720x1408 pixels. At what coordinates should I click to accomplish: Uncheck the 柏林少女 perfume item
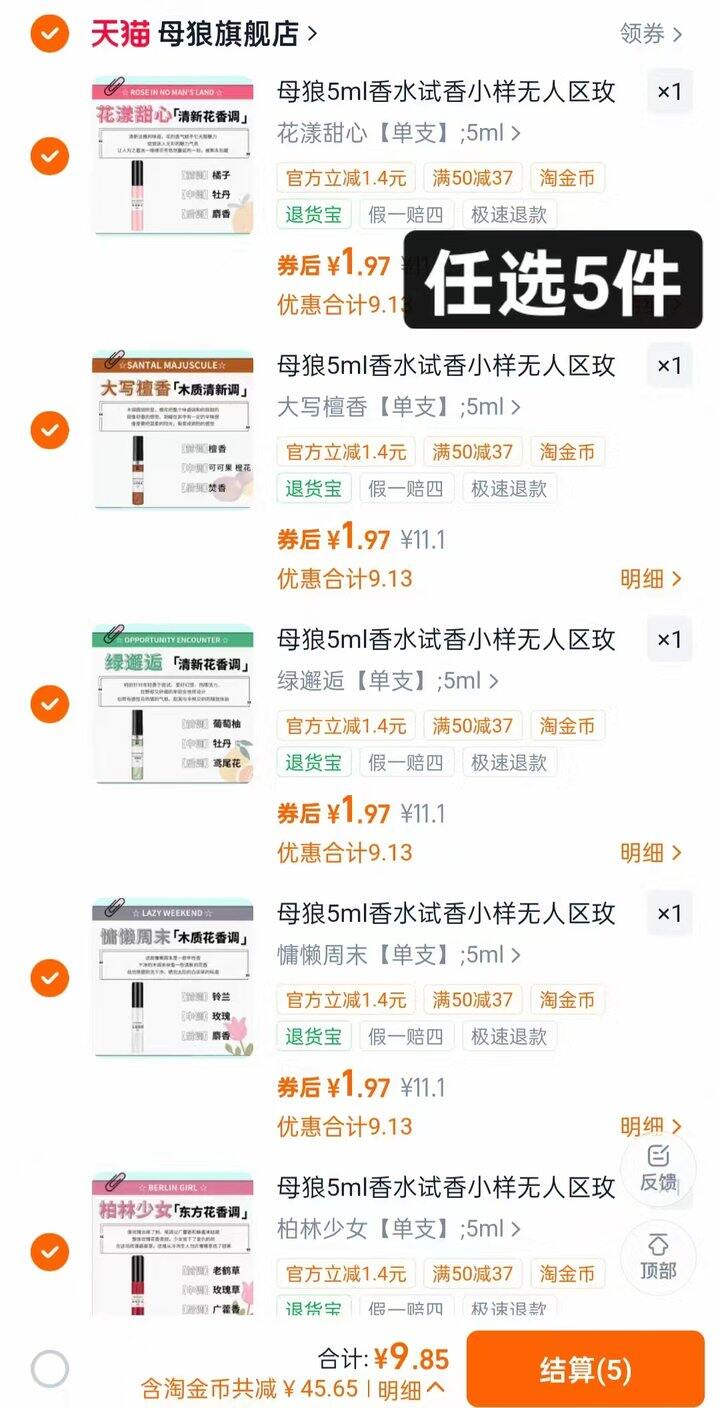tap(49, 1251)
